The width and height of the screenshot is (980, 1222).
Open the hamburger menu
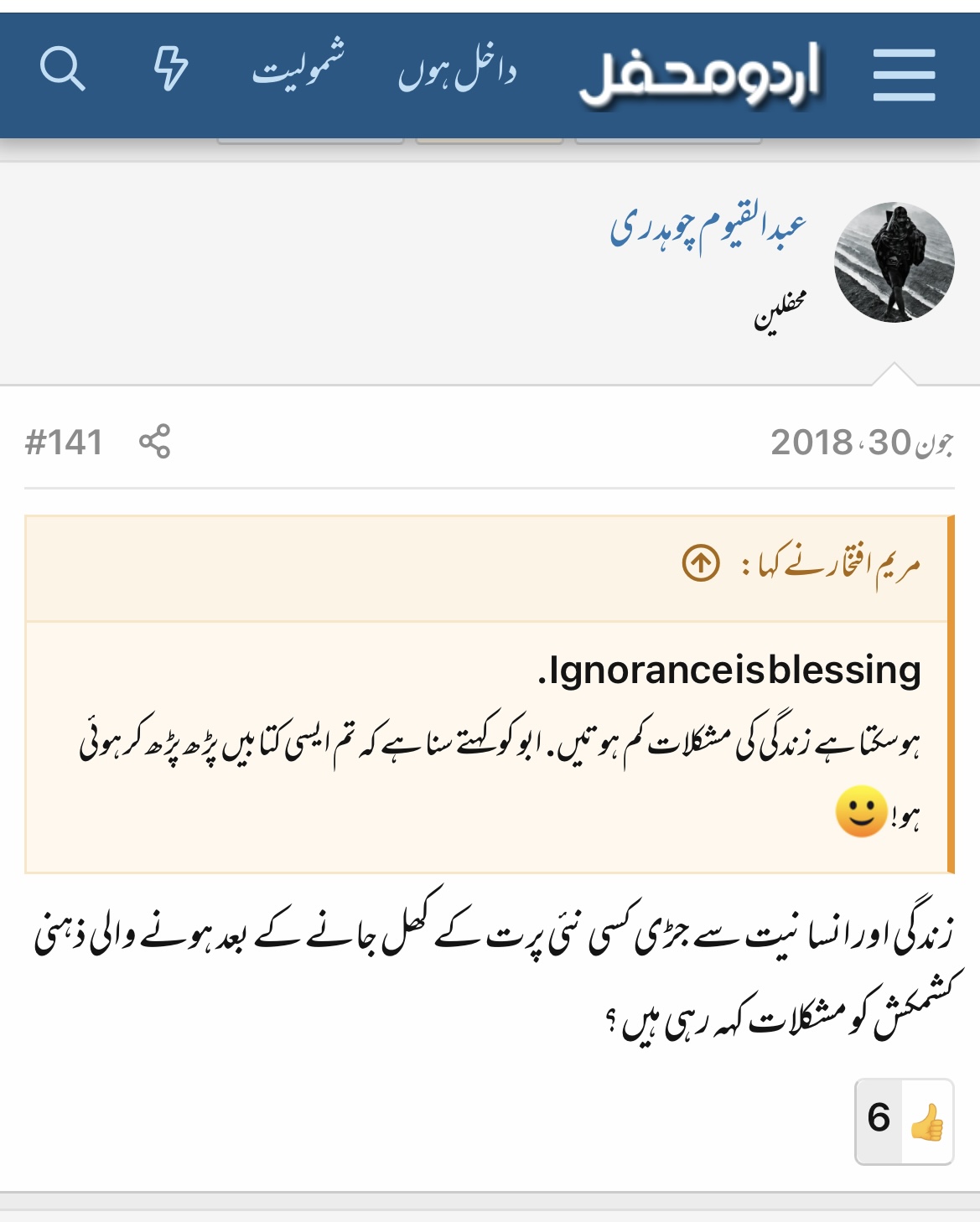point(904,75)
